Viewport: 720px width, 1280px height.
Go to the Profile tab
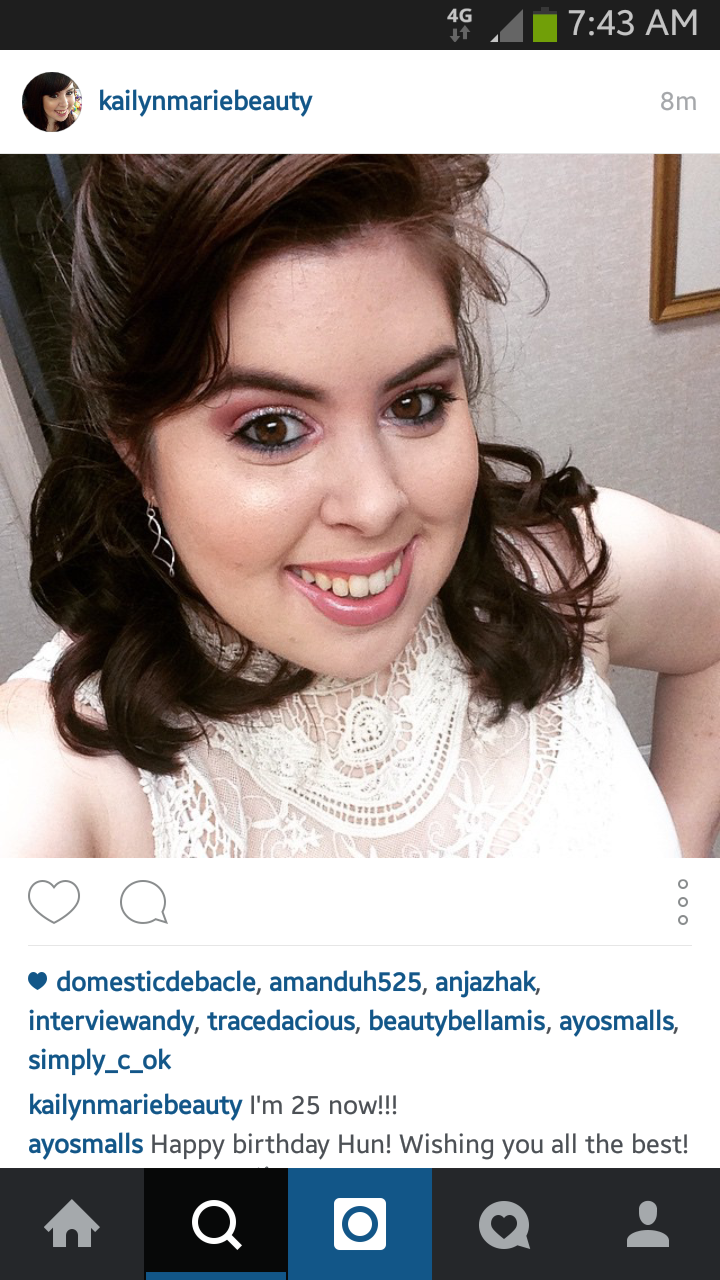click(648, 1224)
